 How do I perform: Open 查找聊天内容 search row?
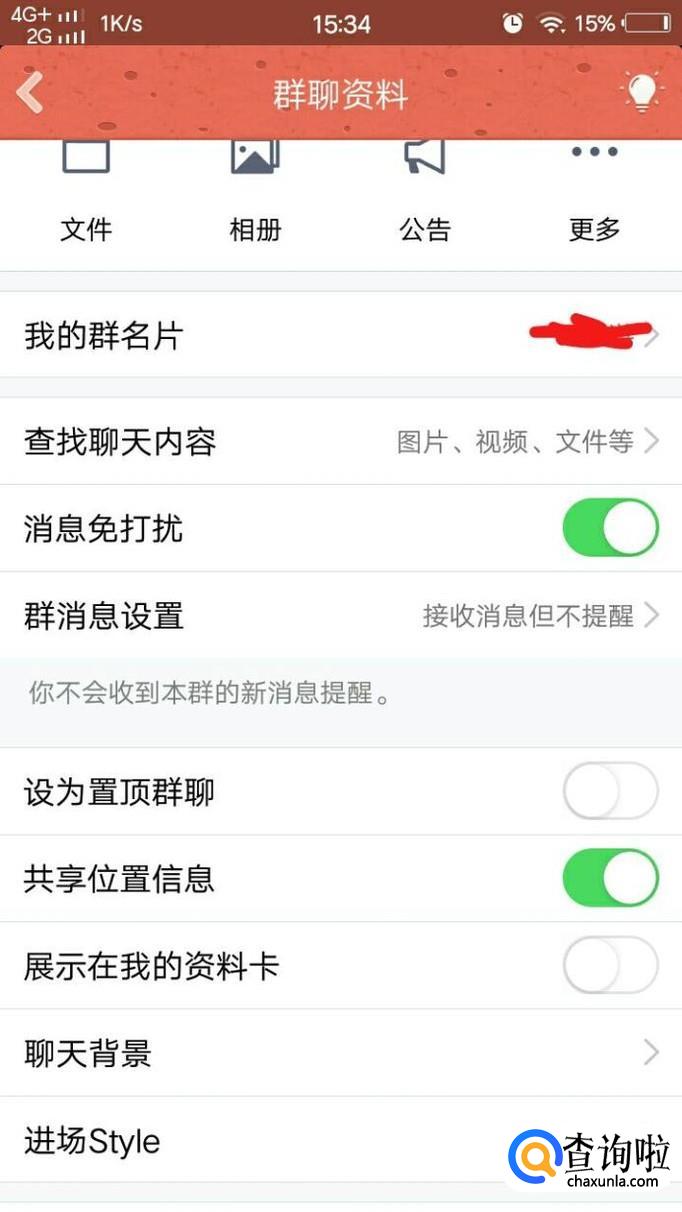340,441
